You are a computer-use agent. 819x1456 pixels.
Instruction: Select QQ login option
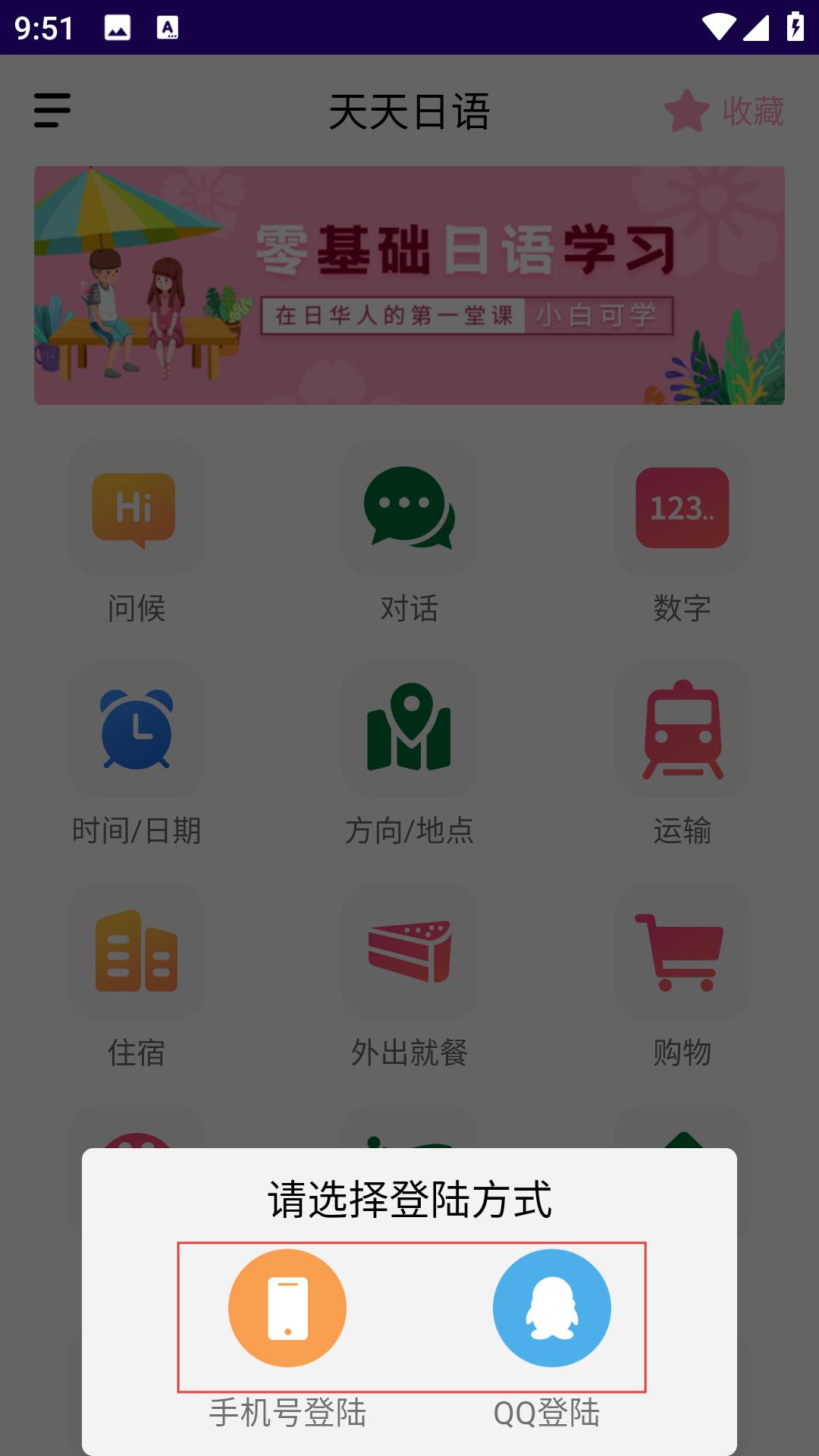551,1308
